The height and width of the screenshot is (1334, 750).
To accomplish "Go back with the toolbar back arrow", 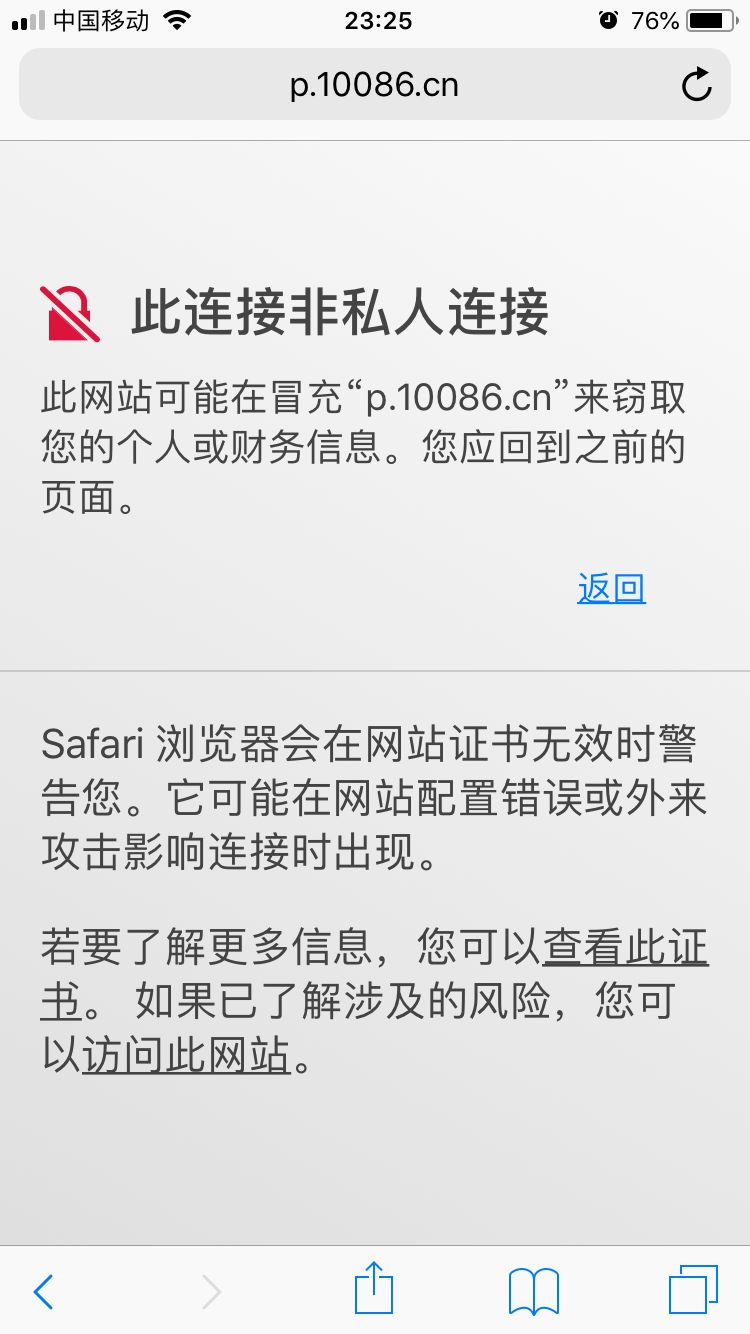I will [x=43, y=1292].
